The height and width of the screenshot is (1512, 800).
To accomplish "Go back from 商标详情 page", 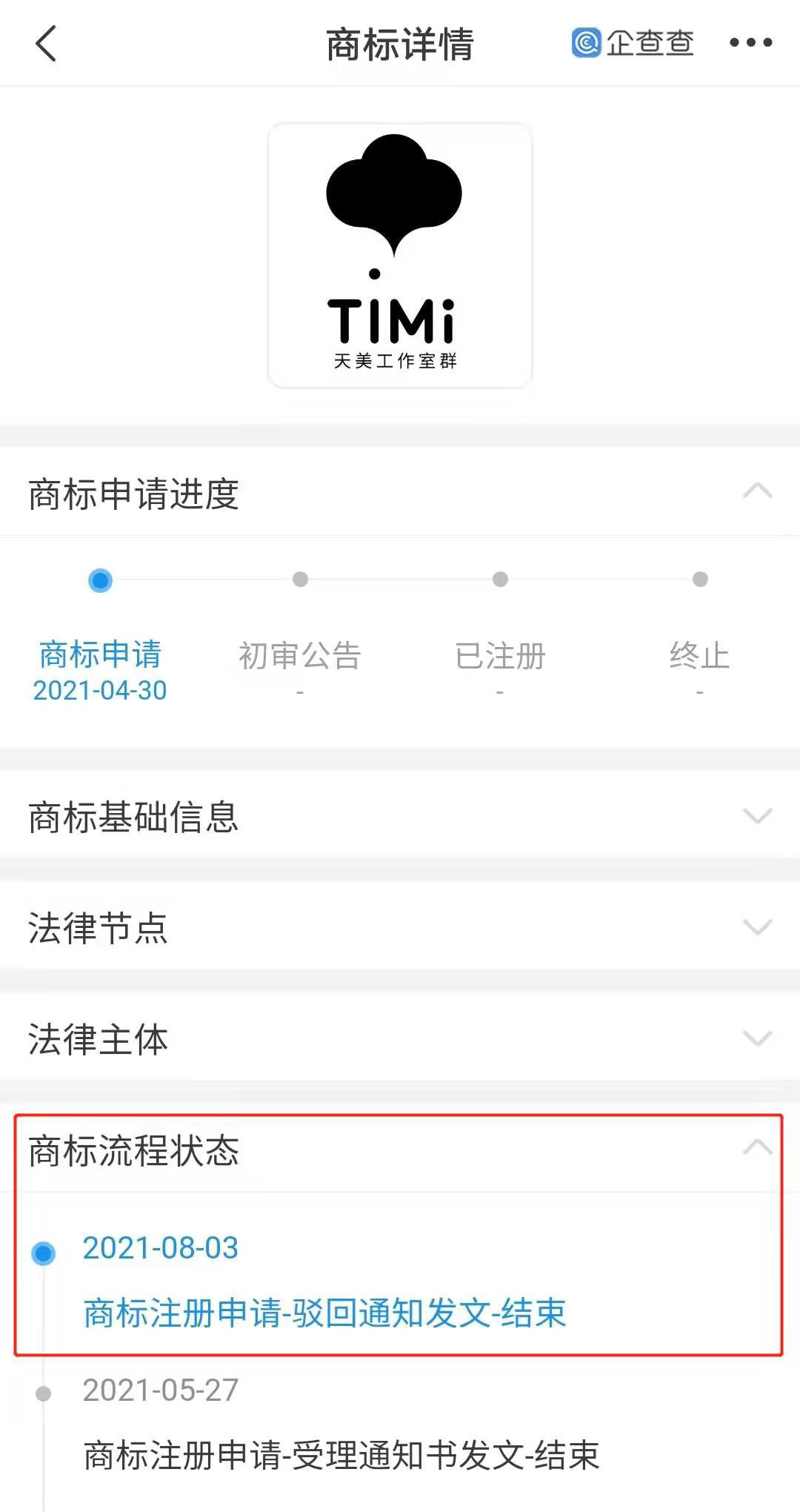I will [46, 44].
